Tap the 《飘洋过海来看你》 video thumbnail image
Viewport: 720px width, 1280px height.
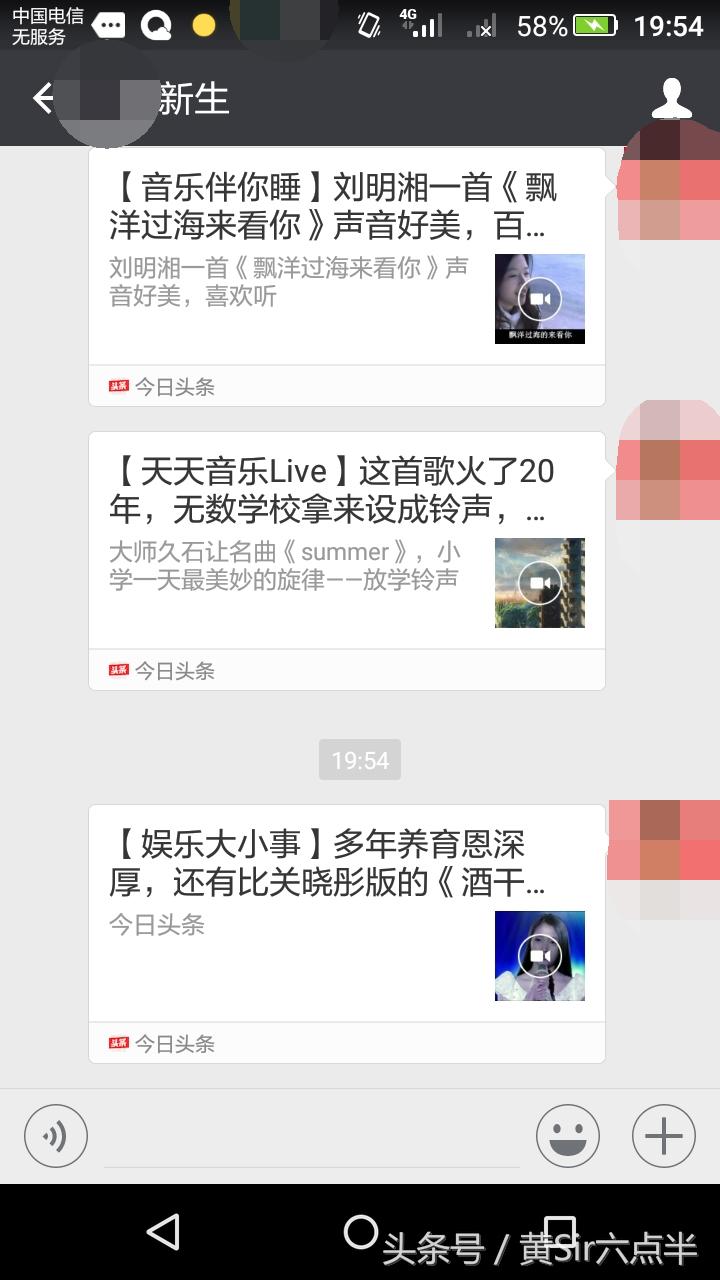540,298
